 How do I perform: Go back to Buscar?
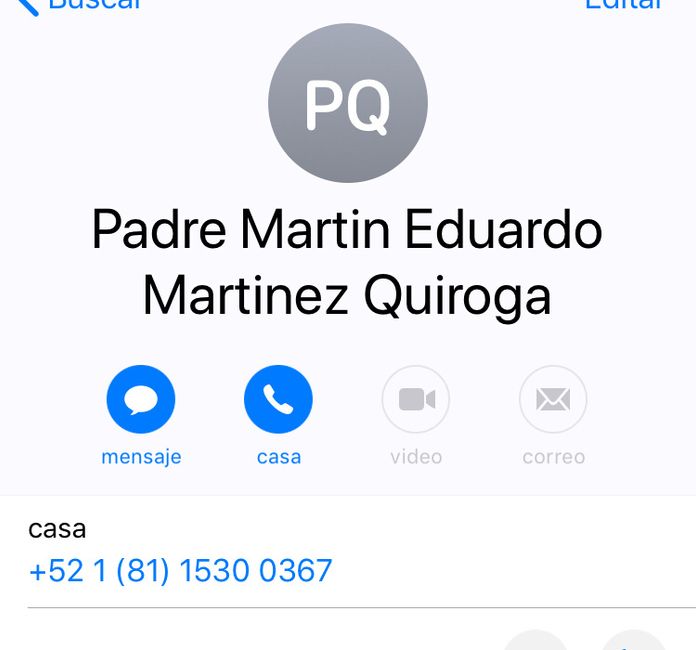pos(80,5)
